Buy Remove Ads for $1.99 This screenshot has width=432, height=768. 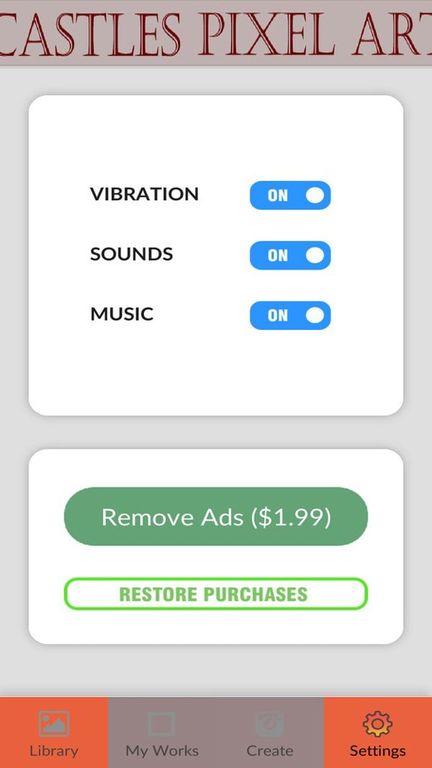tap(216, 516)
